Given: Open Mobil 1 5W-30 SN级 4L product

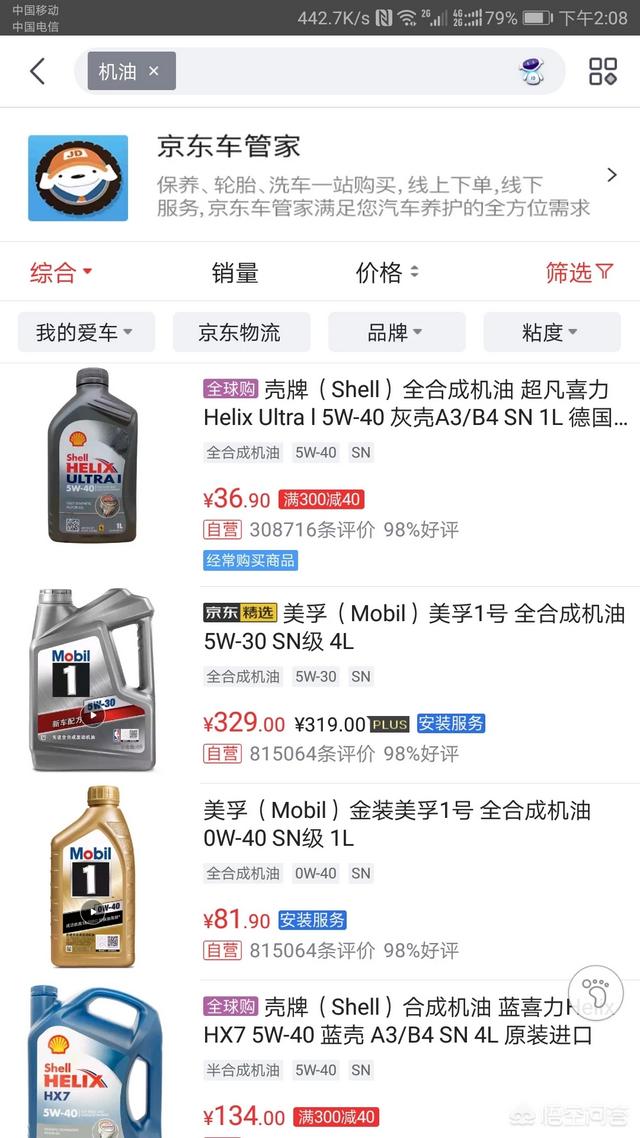Looking at the screenshot, I should (x=415, y=627).
